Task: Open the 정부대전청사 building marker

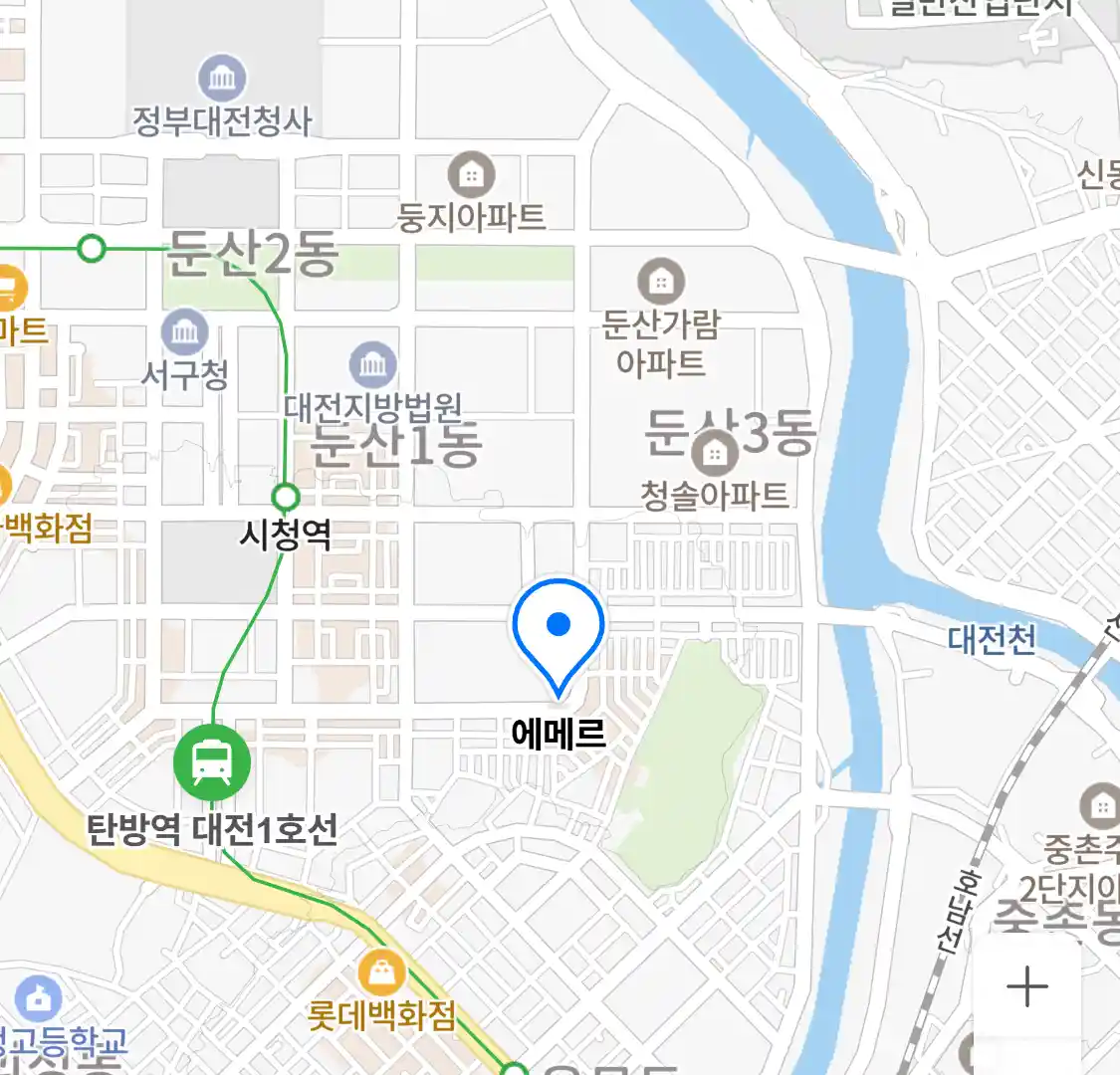Action: tap(222, 79)
